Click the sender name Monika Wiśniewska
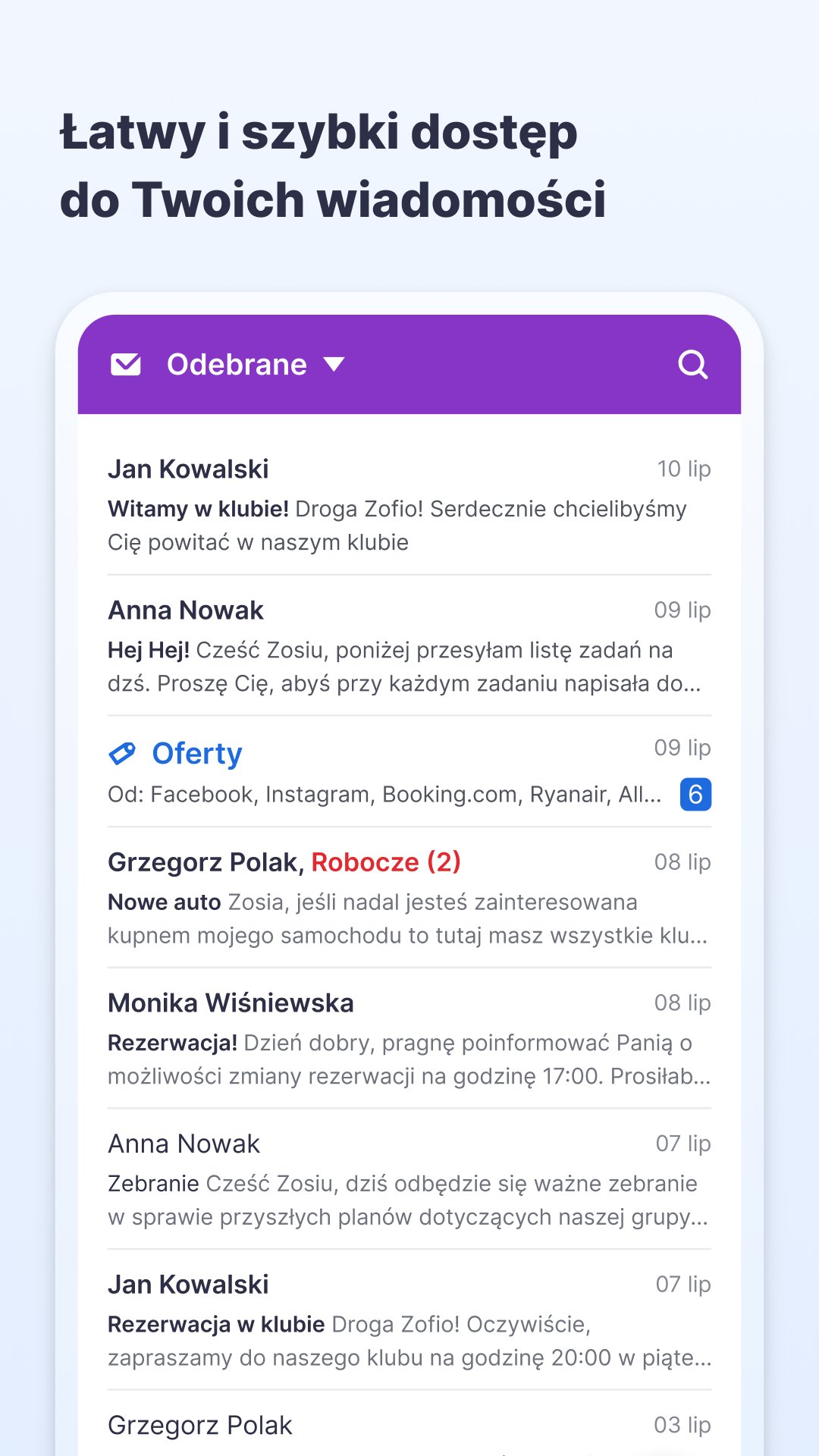 tap(231, 1003)
